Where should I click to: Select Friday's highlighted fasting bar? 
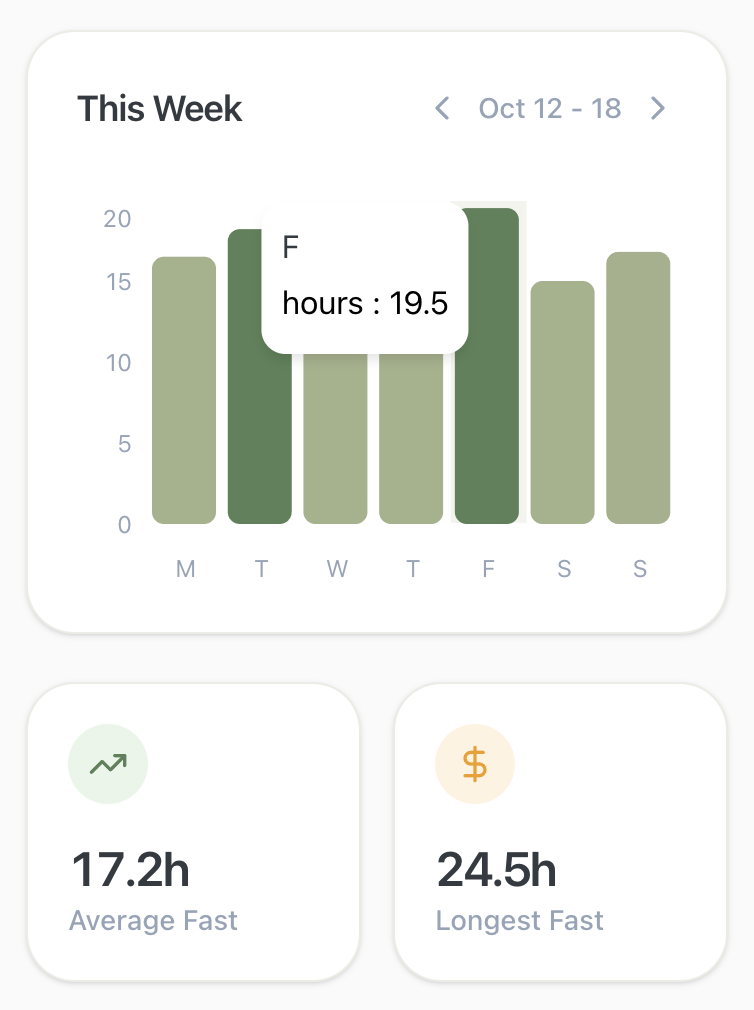[488, 420]
